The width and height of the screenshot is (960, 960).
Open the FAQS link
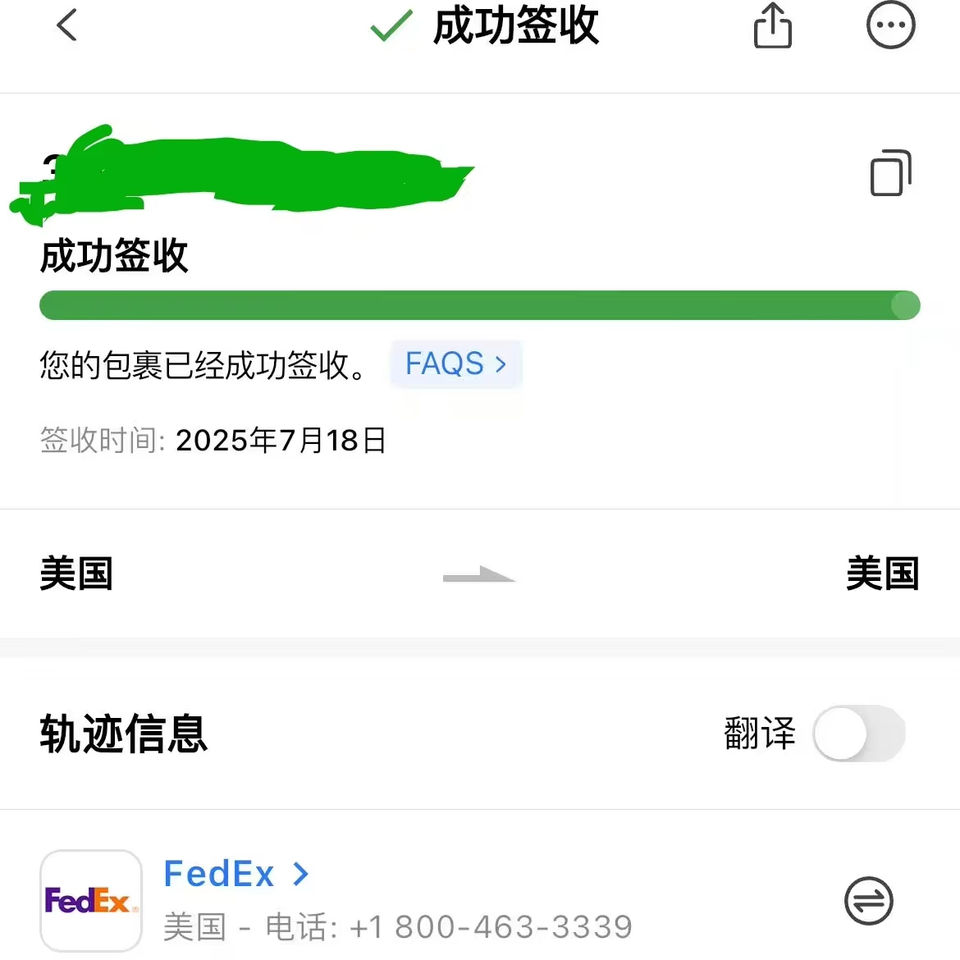(456, 364)
